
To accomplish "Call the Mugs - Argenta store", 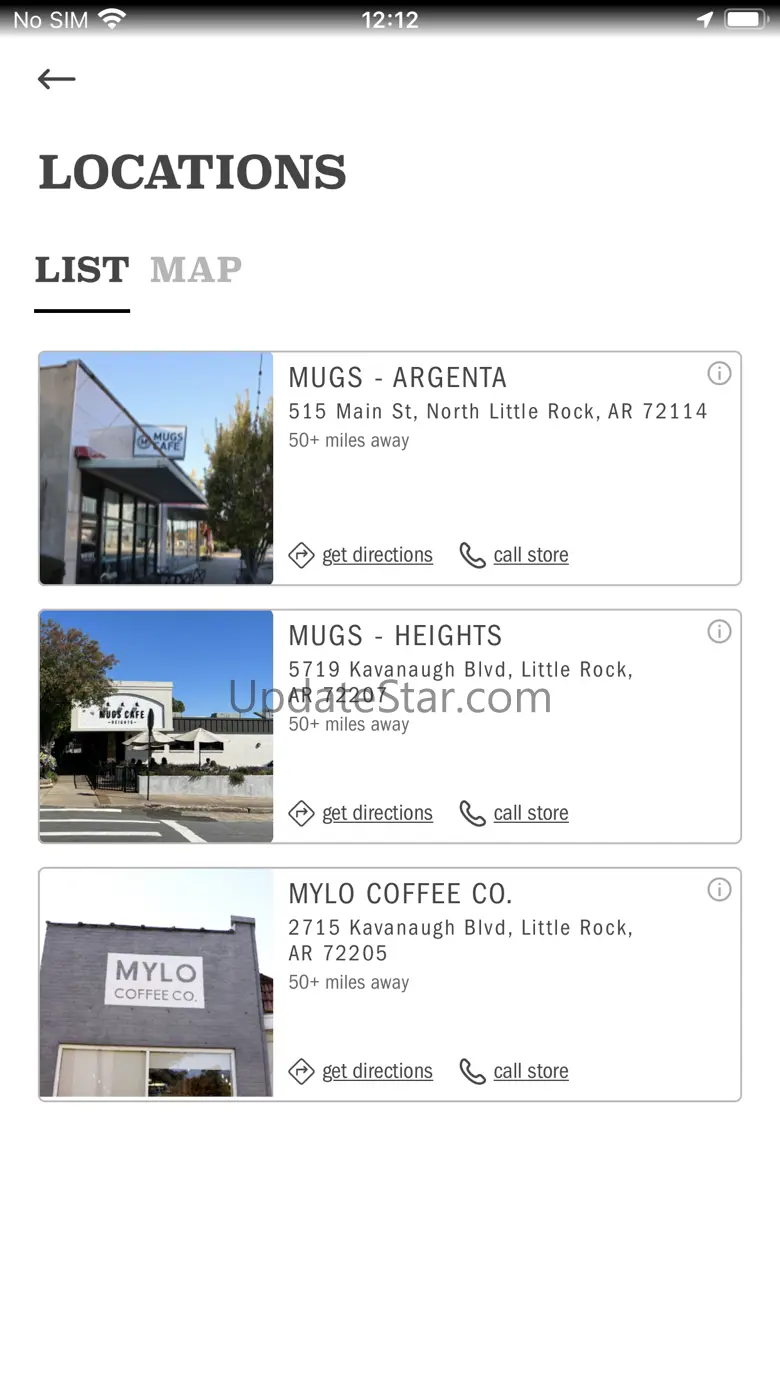I will 514,555.
